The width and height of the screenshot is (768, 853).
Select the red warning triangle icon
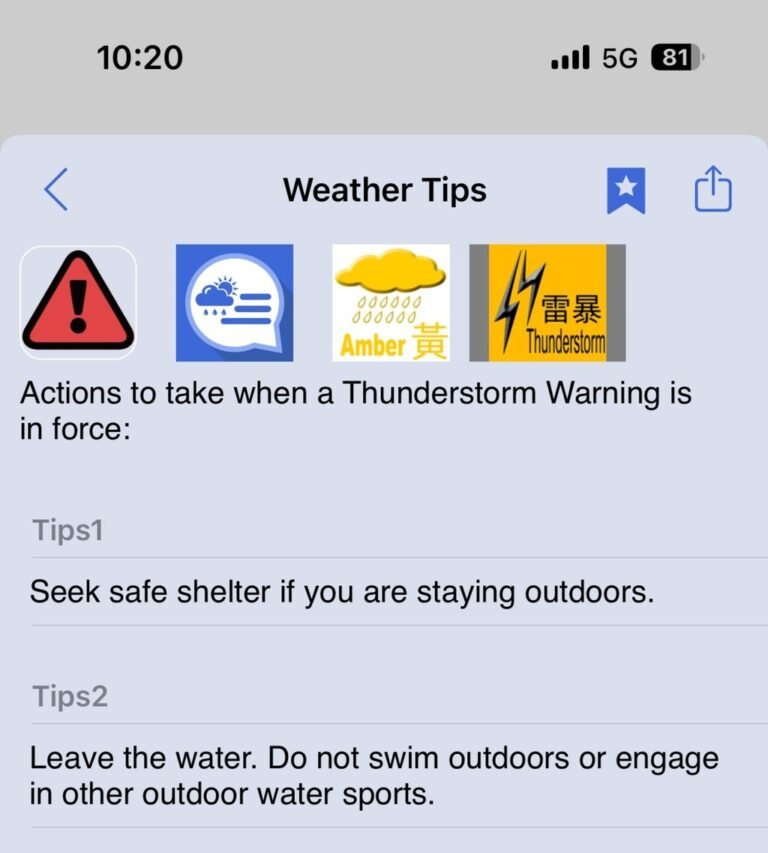click(x=78, y=303)
